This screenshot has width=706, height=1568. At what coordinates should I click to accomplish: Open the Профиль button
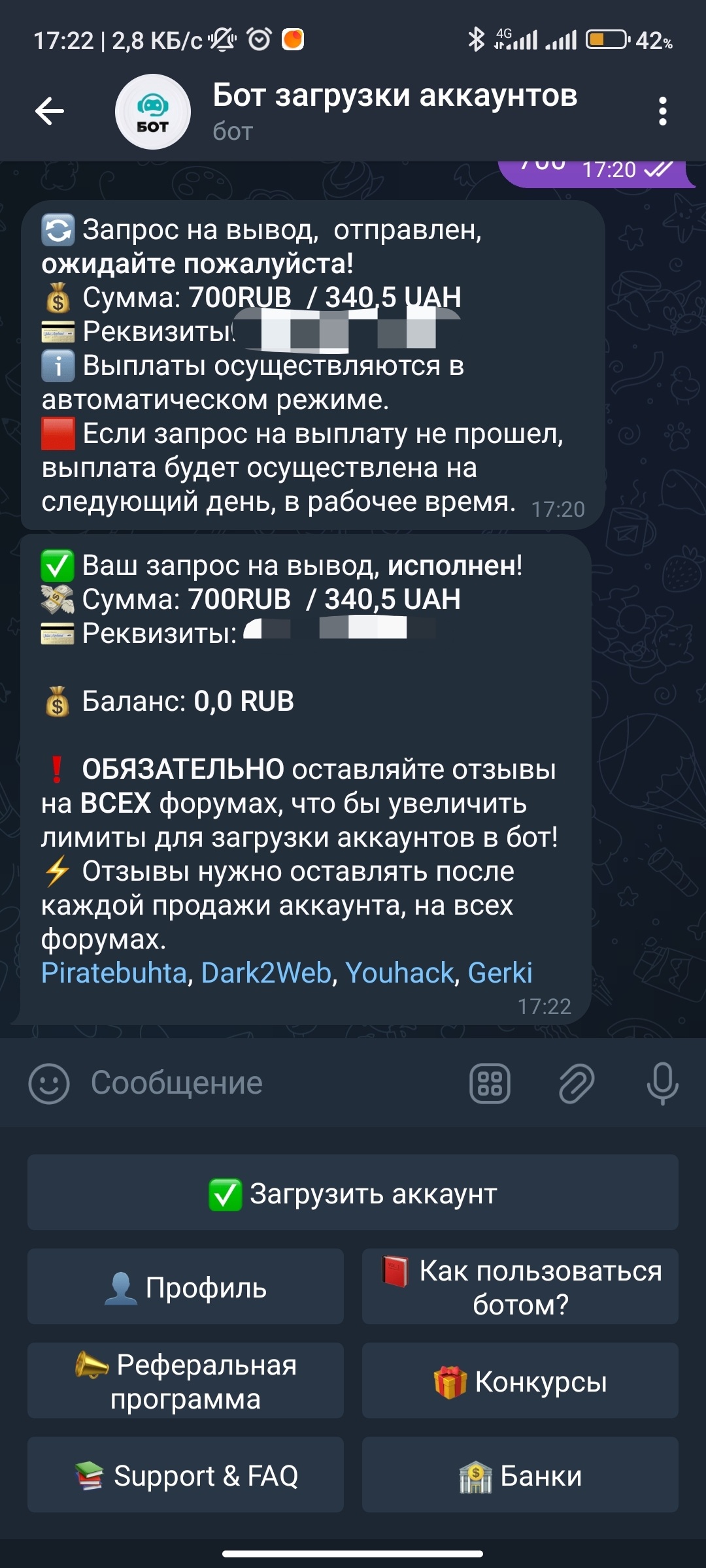pos(186,1287)
